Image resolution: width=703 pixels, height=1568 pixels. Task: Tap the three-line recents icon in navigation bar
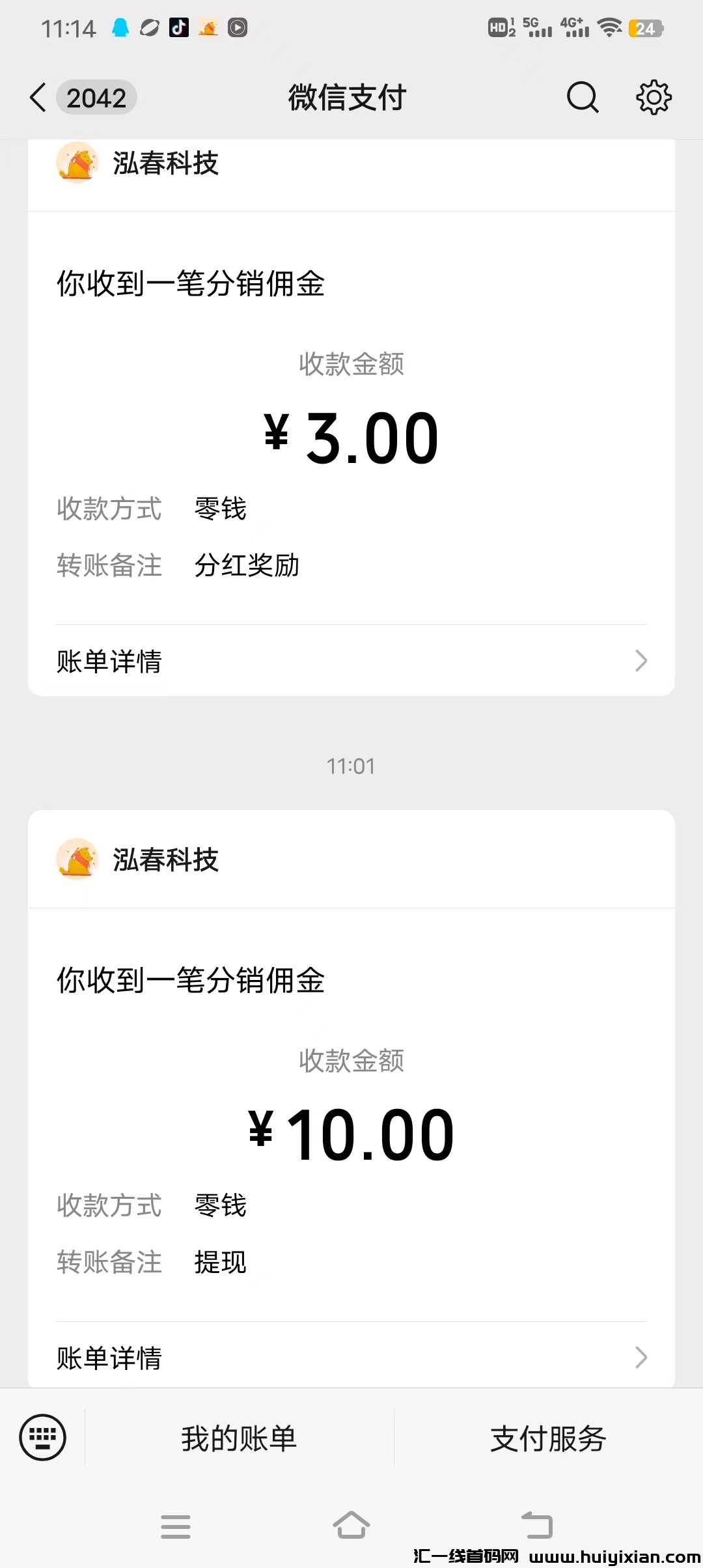point(176,1526)
